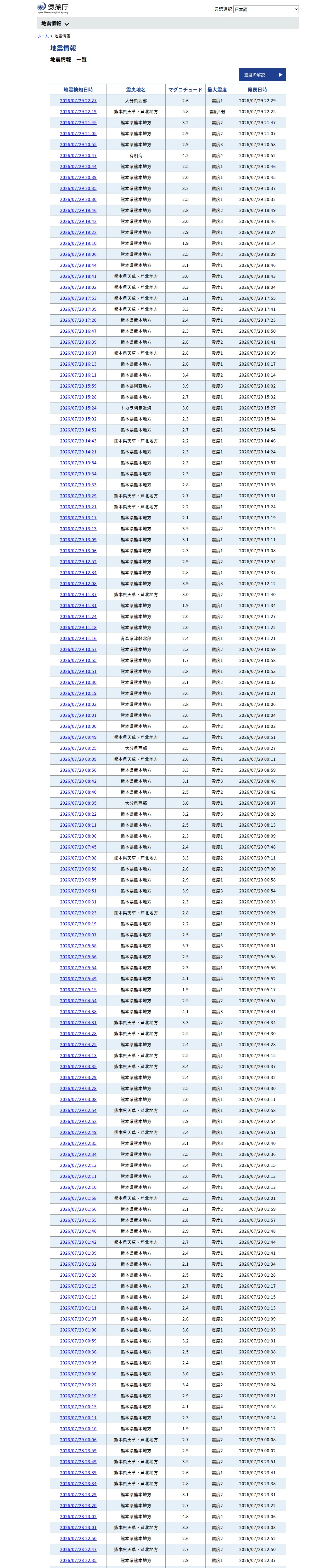Open the 2026/07/29 19:42 earthquake link
This screenshot has width=336, height=1568.
pyautogui.click(x=78, y=222)
